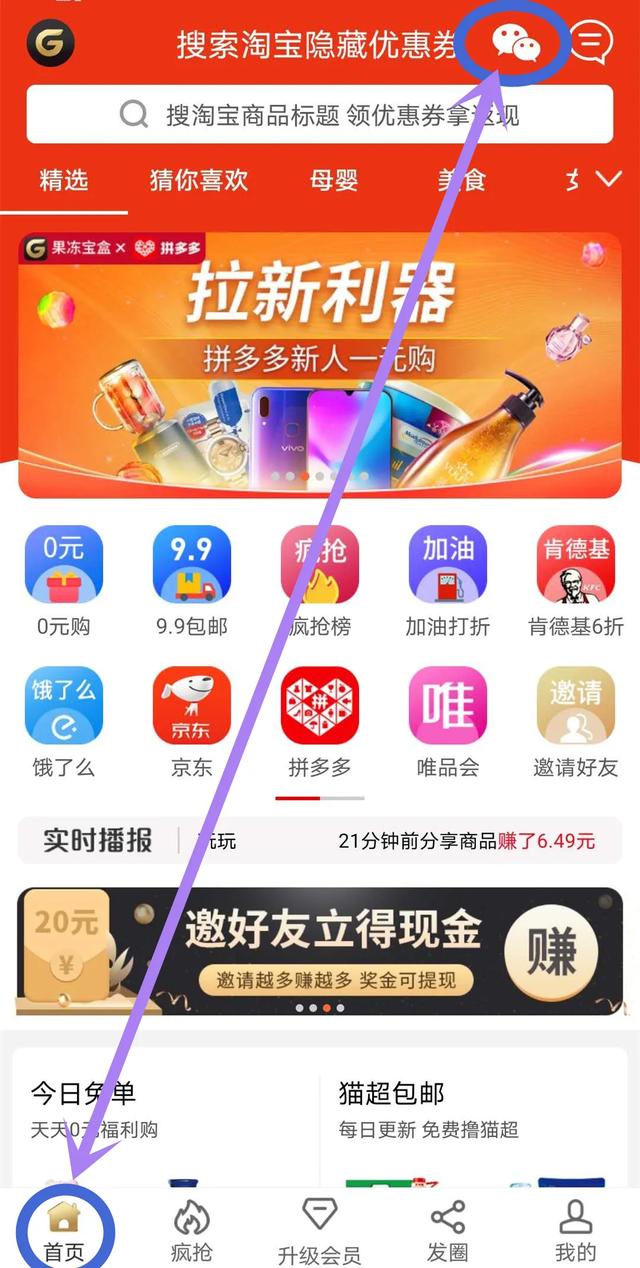Viewport: 640px width, 1268px height.
Task: Open the 加油打折 shortcut
Action: (x=447, y=582)
